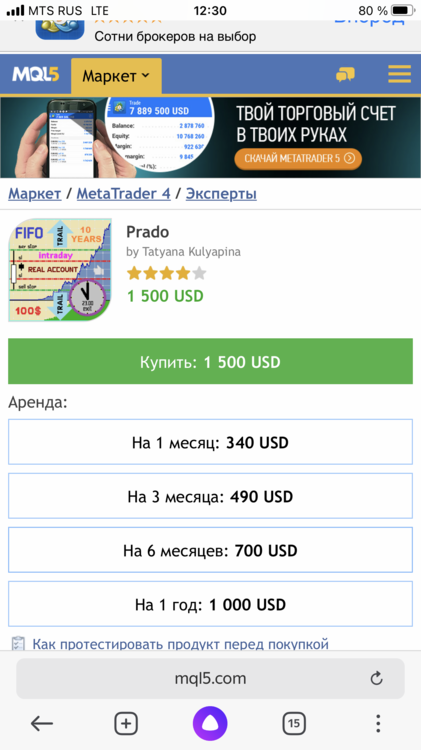
Task: Go to the Маркет breadcrumb link
Action: click(x=34, y=194)
